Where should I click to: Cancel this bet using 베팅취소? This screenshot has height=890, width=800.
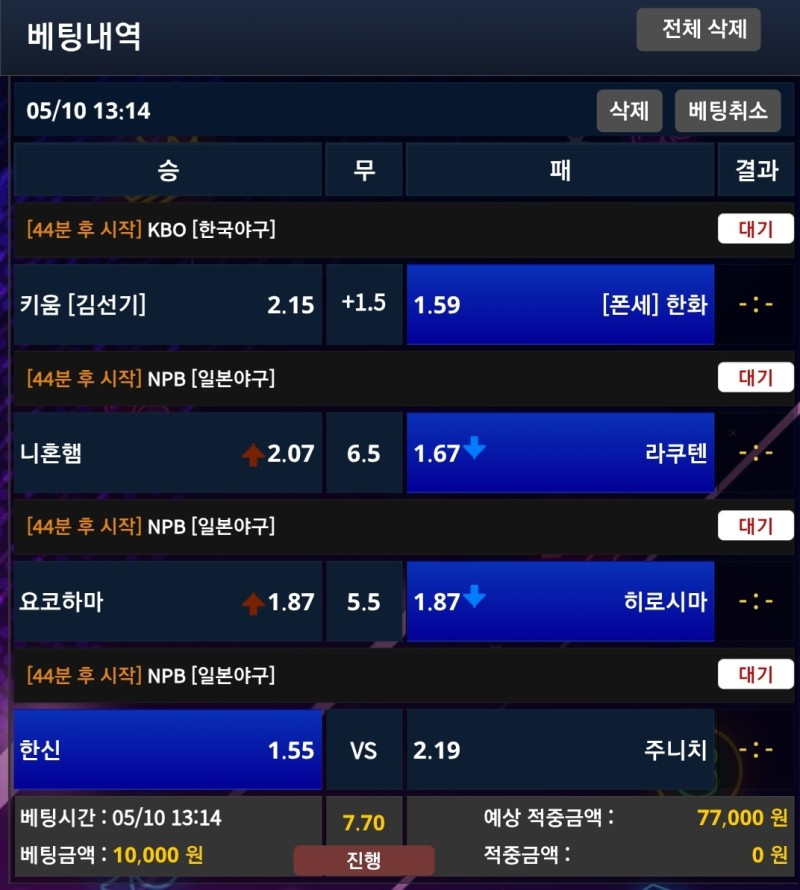[x=727, y=110]
